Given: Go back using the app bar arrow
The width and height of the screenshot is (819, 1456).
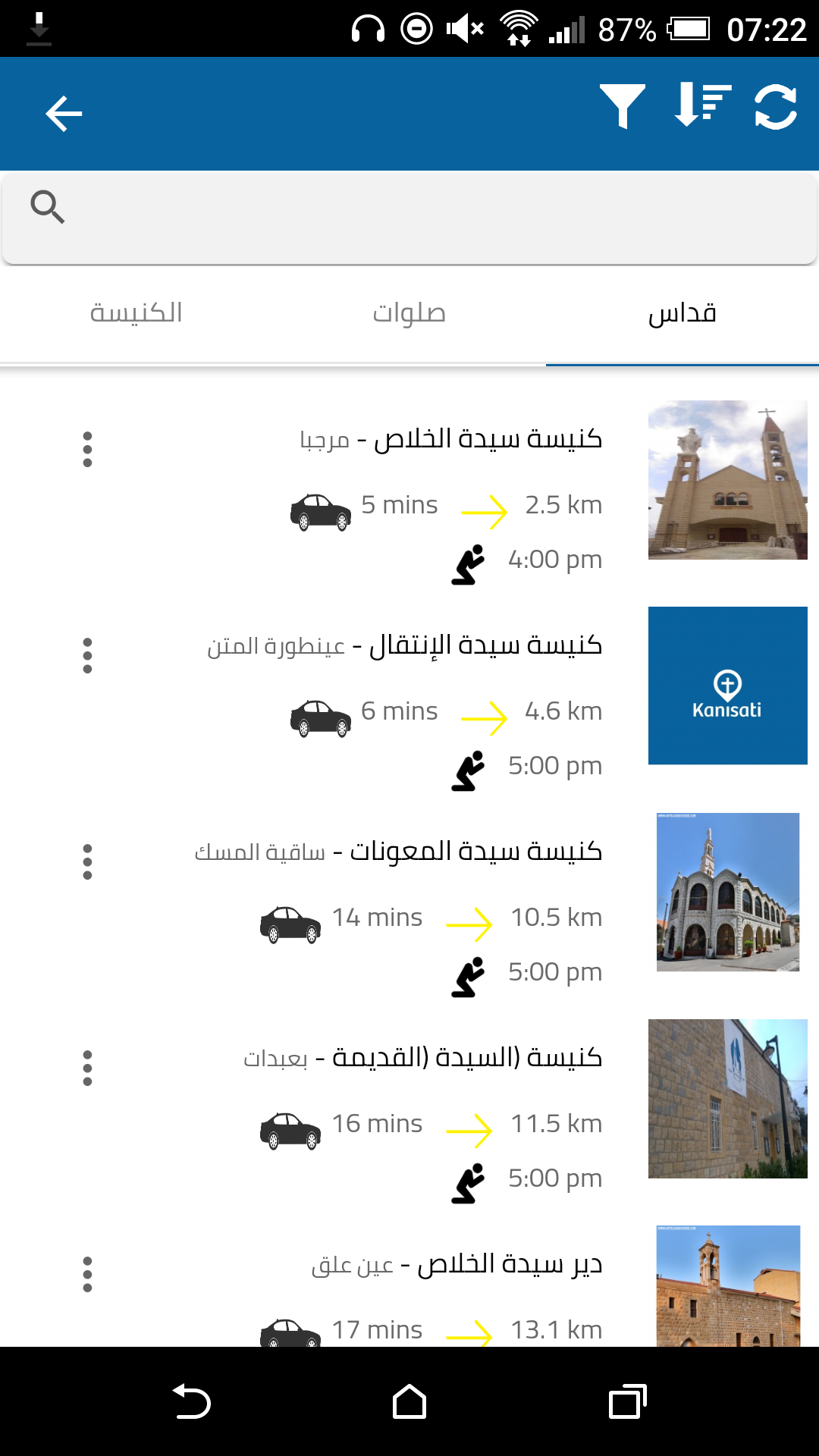Looking at the screenshot, I should 64,114.
